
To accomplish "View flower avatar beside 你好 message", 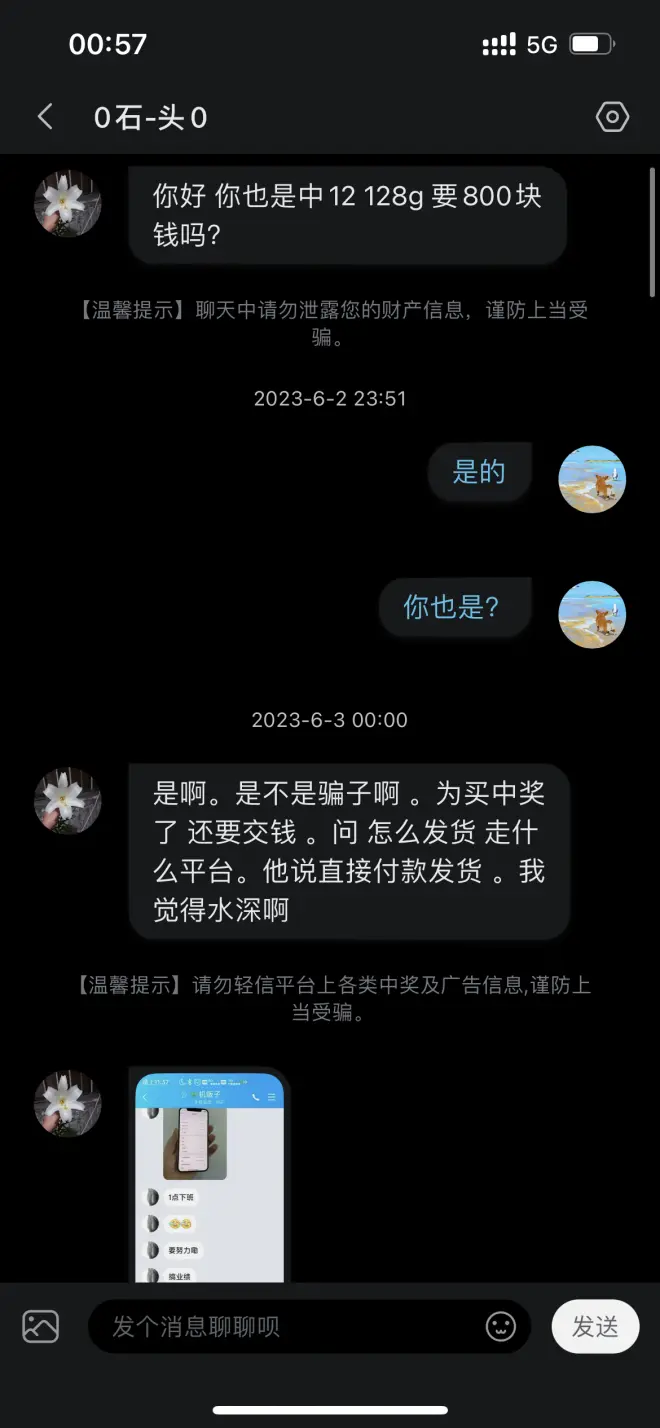I will coord(68,204).
